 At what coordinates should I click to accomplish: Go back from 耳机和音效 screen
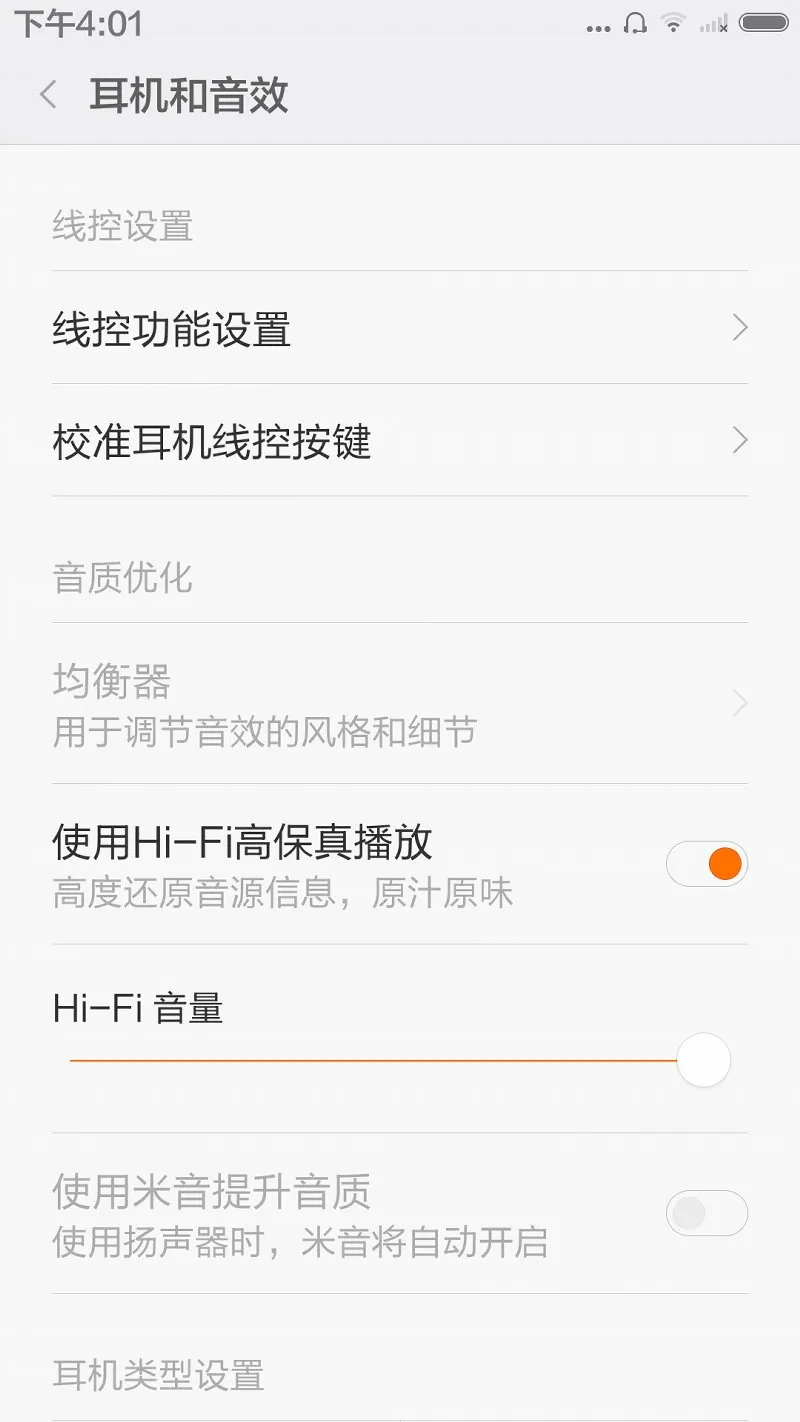coord(47,95)
